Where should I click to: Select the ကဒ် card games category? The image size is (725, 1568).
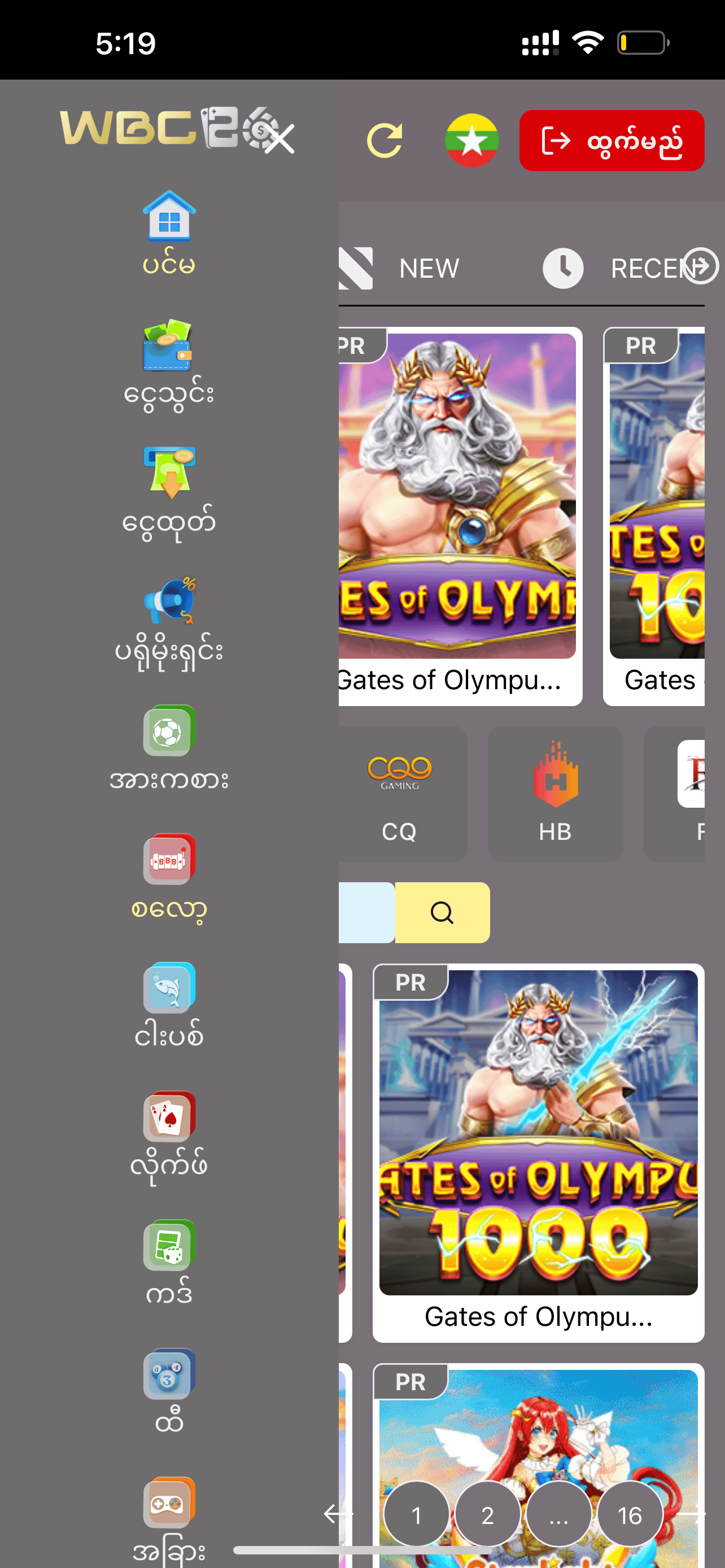(169, 1263)
